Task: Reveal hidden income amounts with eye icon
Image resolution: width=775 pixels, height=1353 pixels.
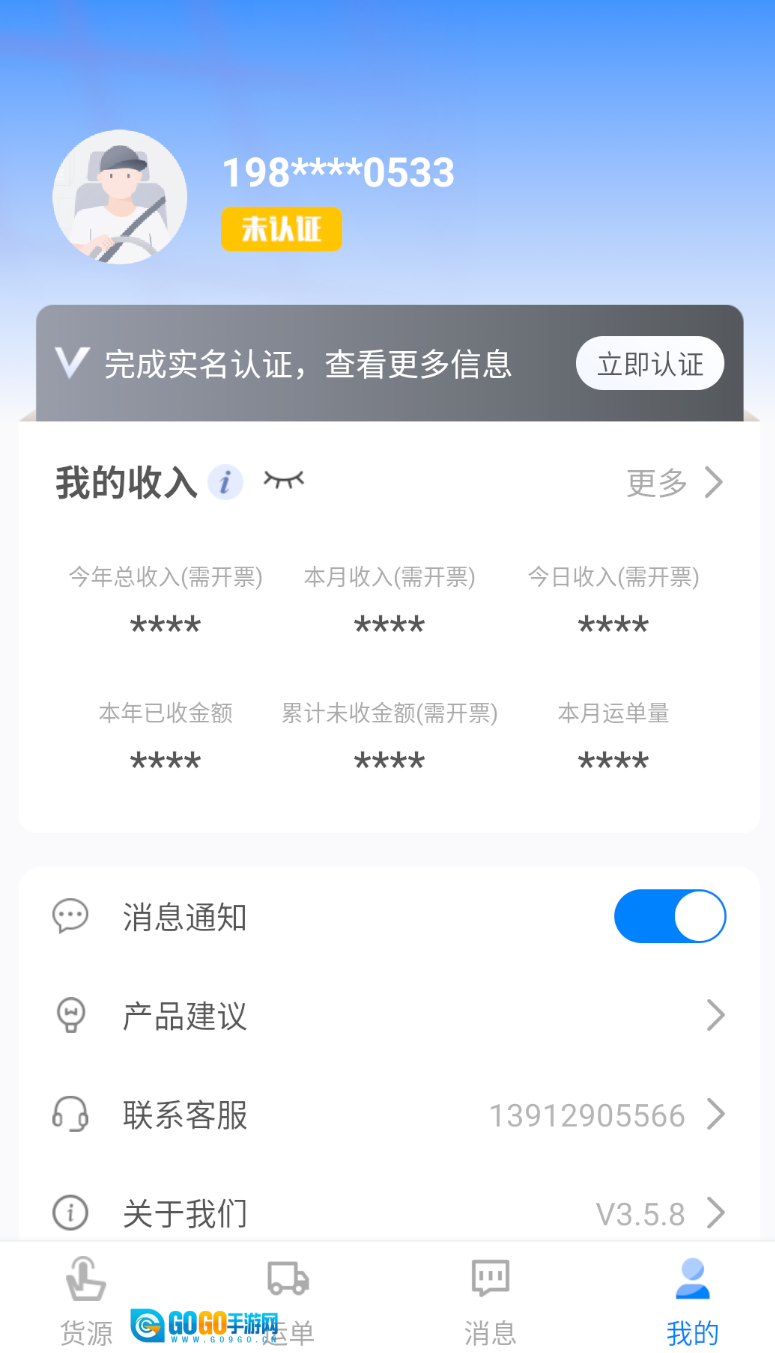Action: coord(283,481)
